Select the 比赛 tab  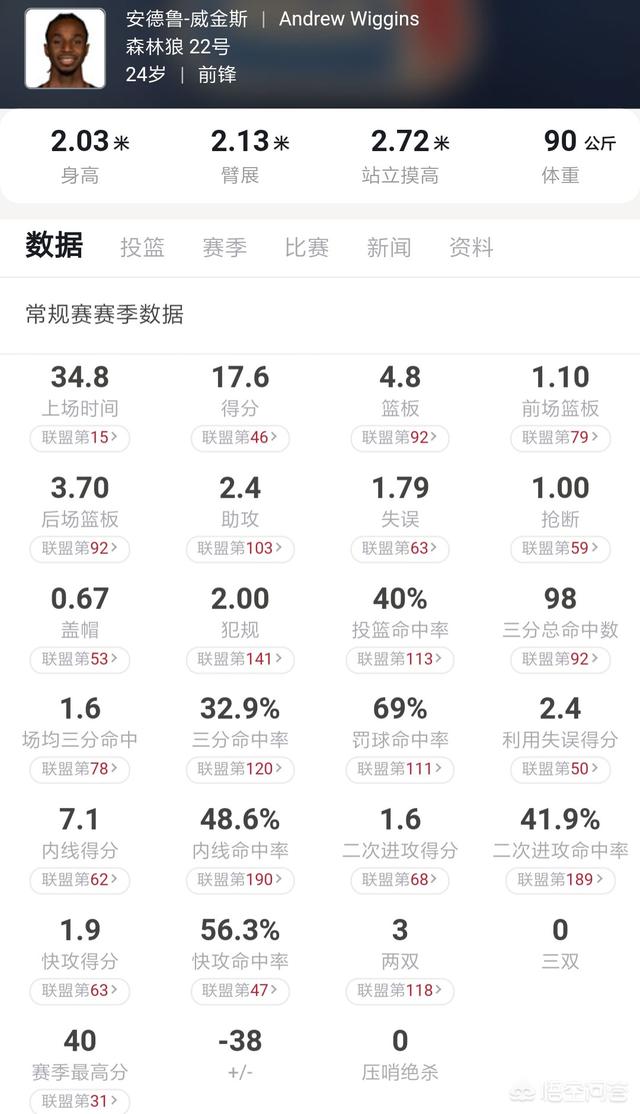pos(307,247)
